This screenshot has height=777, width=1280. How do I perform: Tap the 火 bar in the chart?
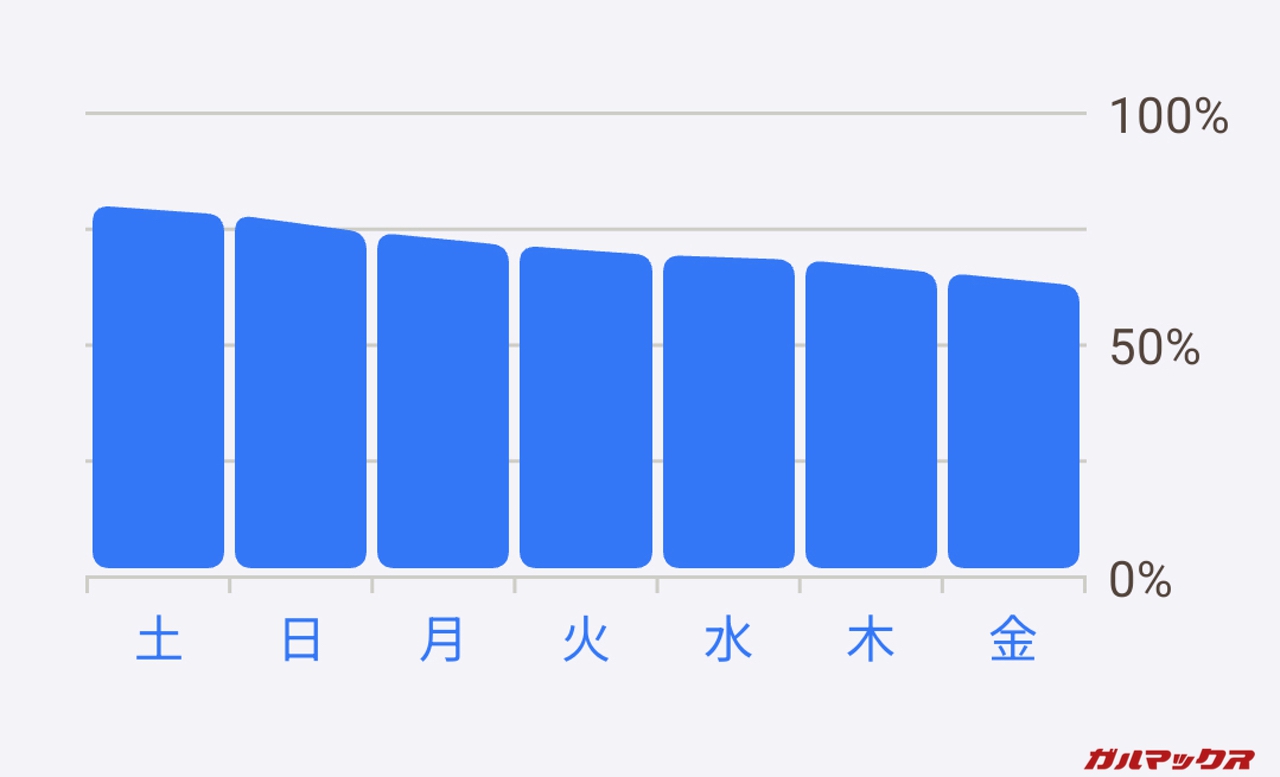tap(586, 409)
